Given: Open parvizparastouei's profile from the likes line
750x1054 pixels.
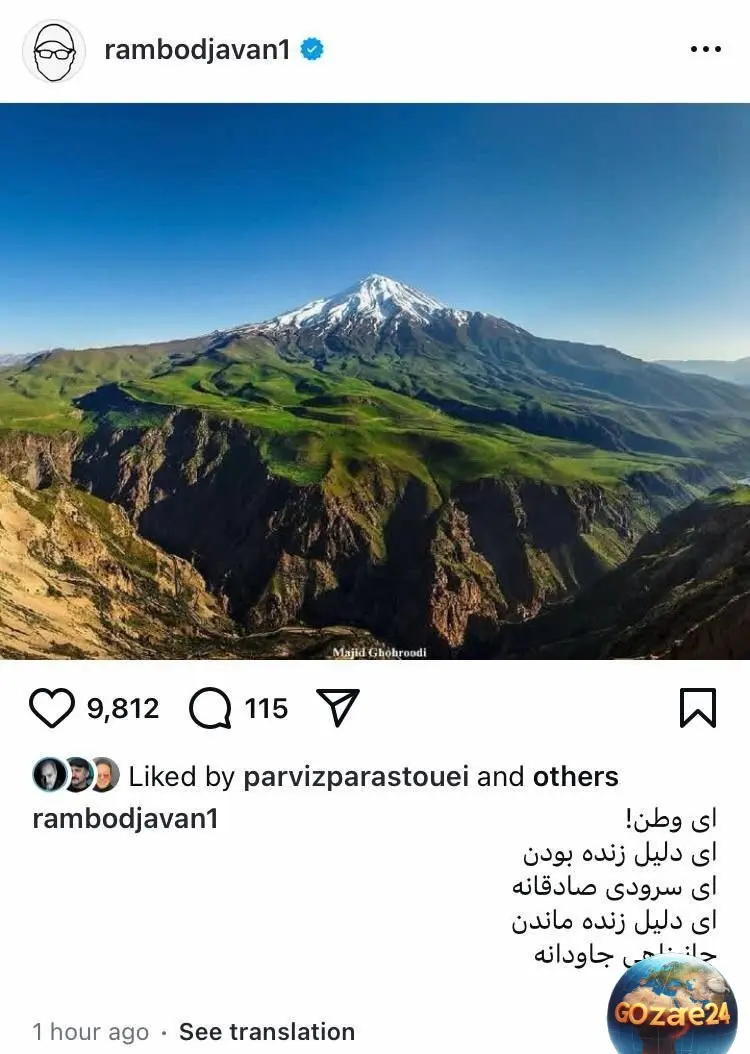Looking at the screenshot, I should pyautogui.click(x=355, y=777).
